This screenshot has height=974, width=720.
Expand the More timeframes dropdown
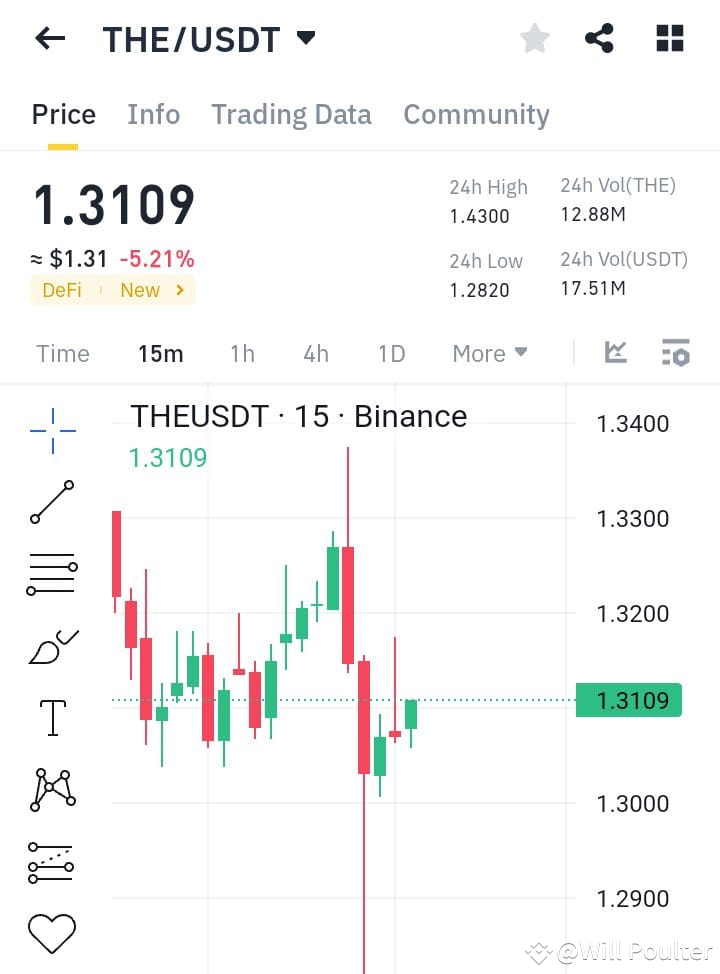pyautogui.click(x=489, y=353)
